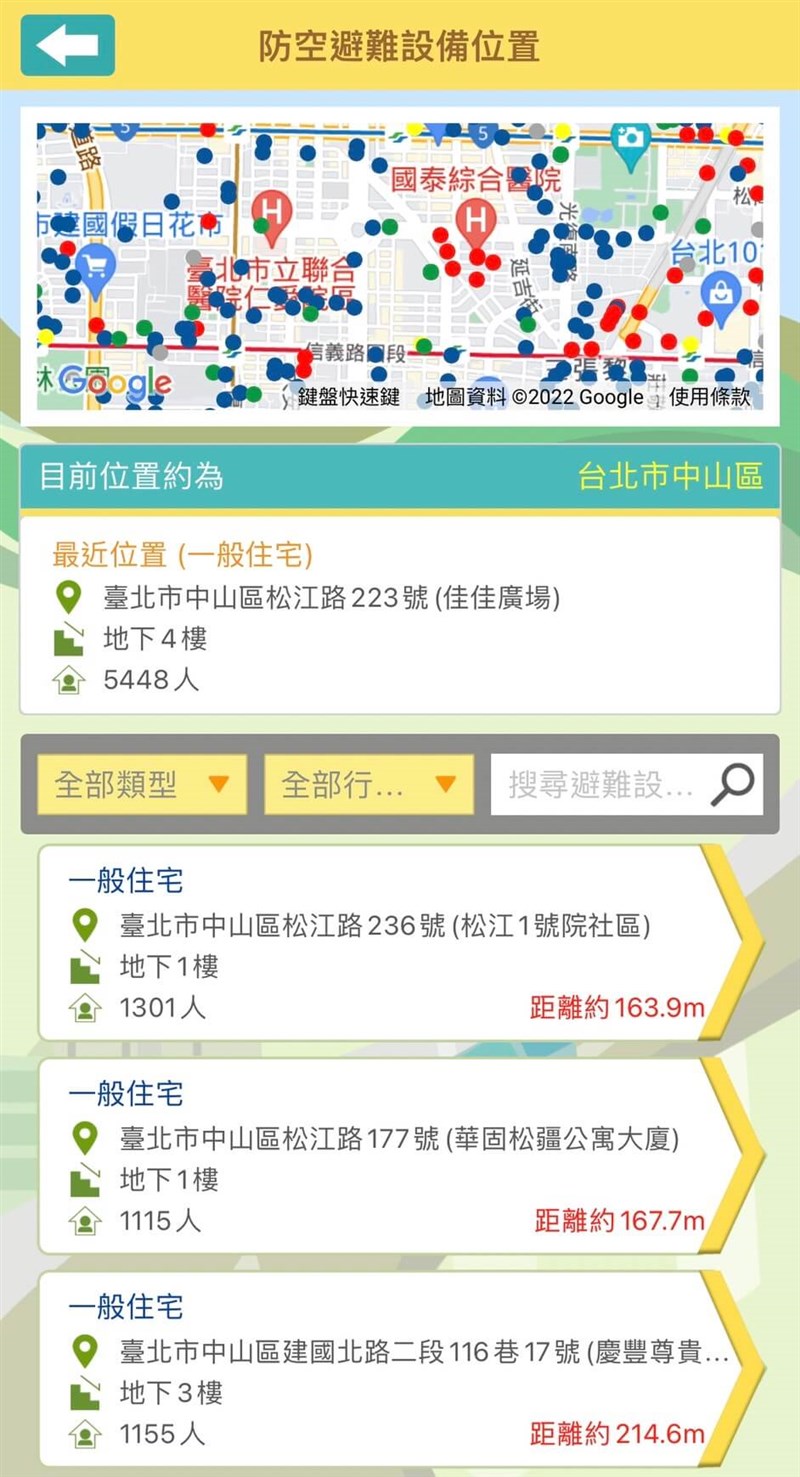The image size is (800, 1477).
Task: Open Google logo on the map
Action: 114,381
